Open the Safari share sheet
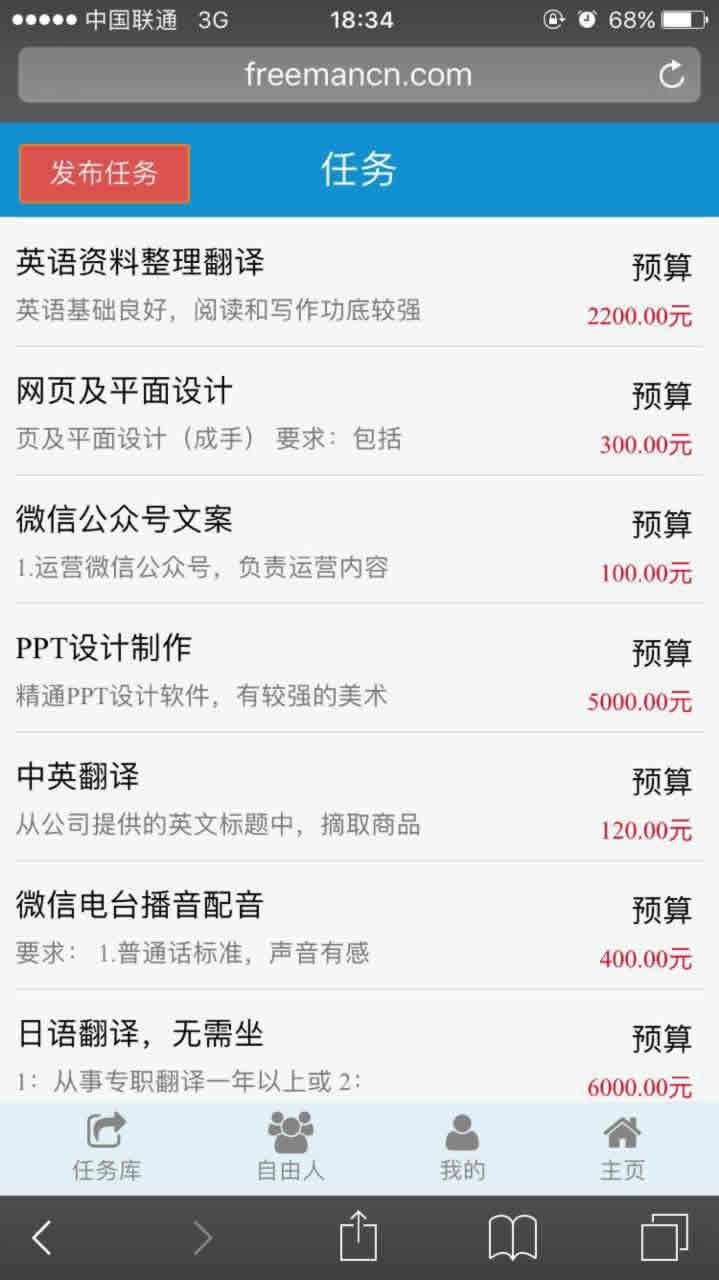Screen dimensions: 719x1280 [358, 1238]
